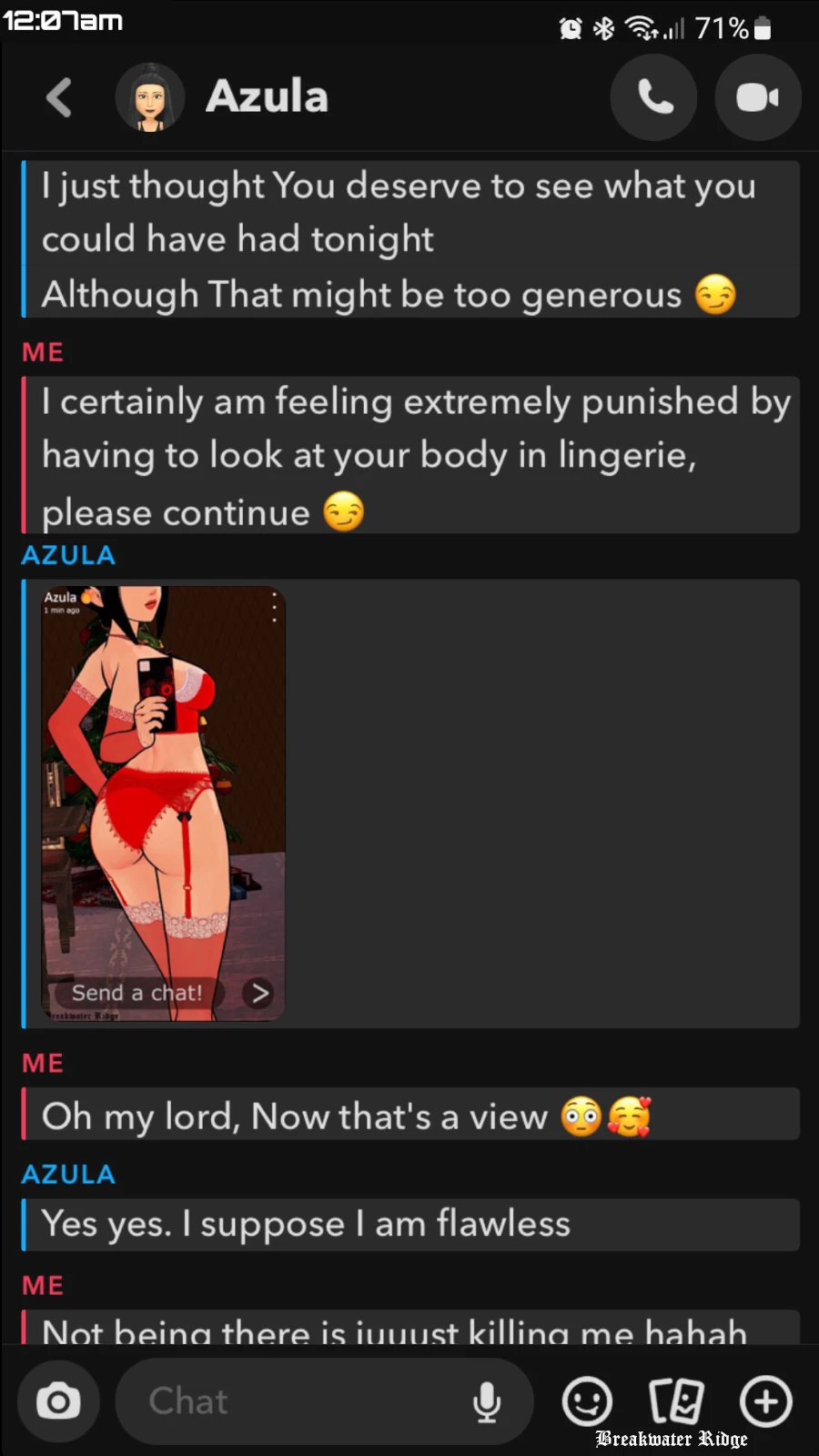
Task: Open the plus attachments menu
Action: pyautogui.click(x=766, y=1401)
